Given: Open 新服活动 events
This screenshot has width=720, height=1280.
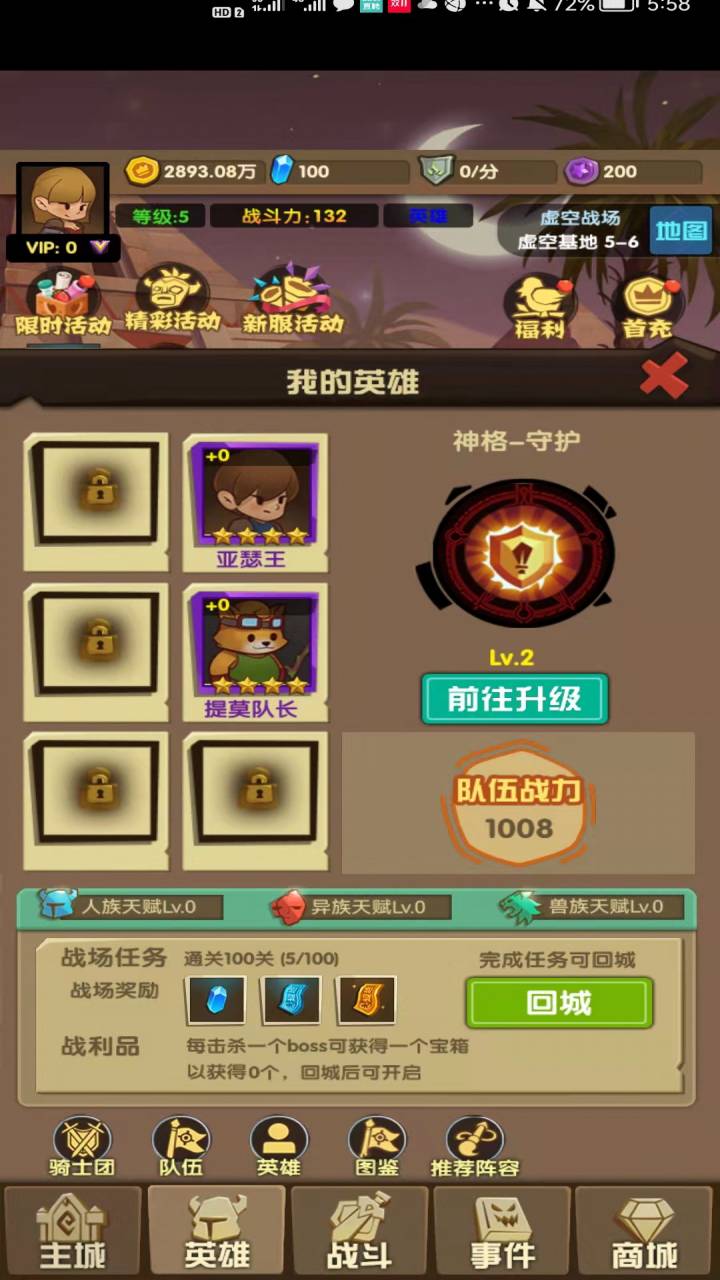Looking at the screenshot, I should [x=292, y=300].
